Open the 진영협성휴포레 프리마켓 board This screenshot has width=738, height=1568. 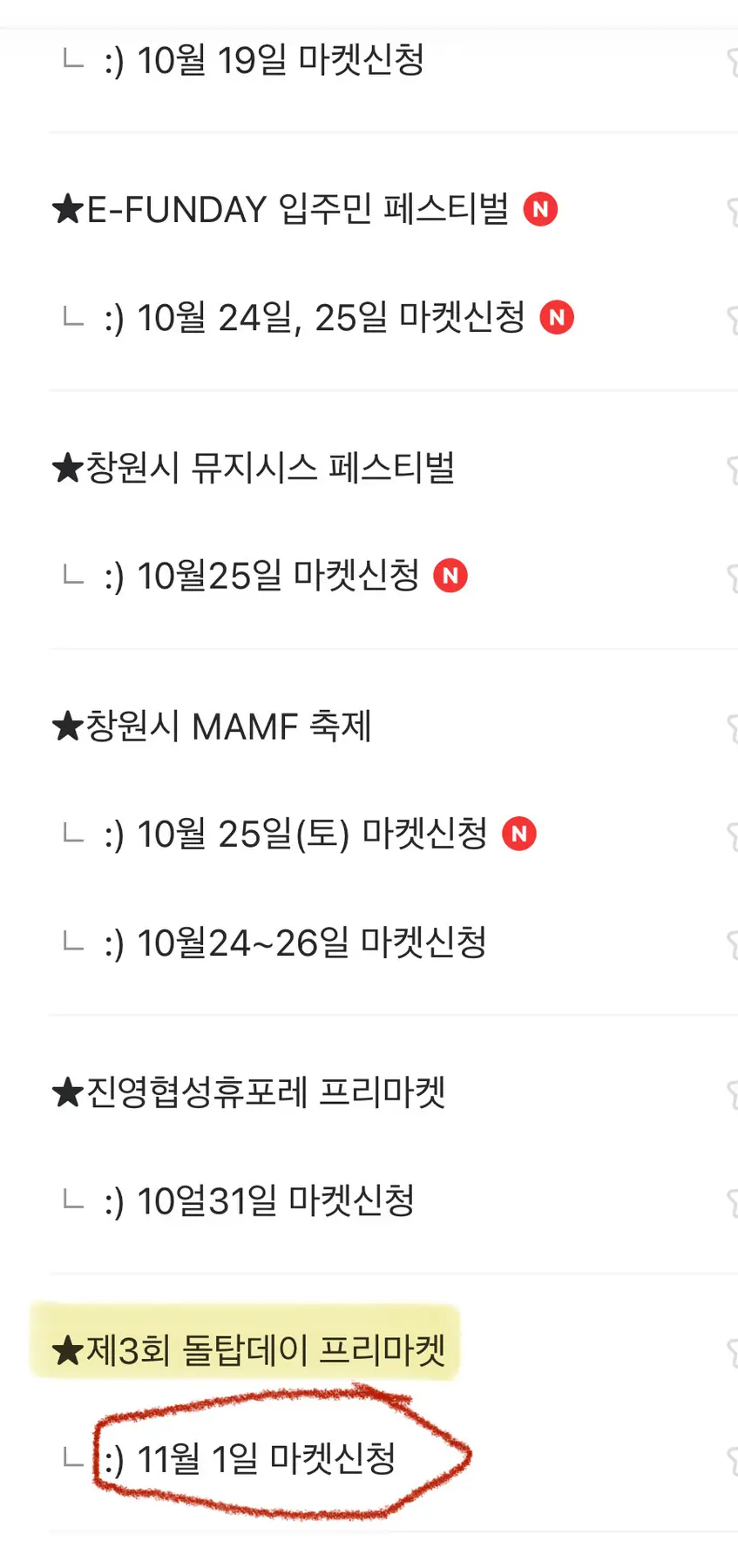[x=249, y=1092]
